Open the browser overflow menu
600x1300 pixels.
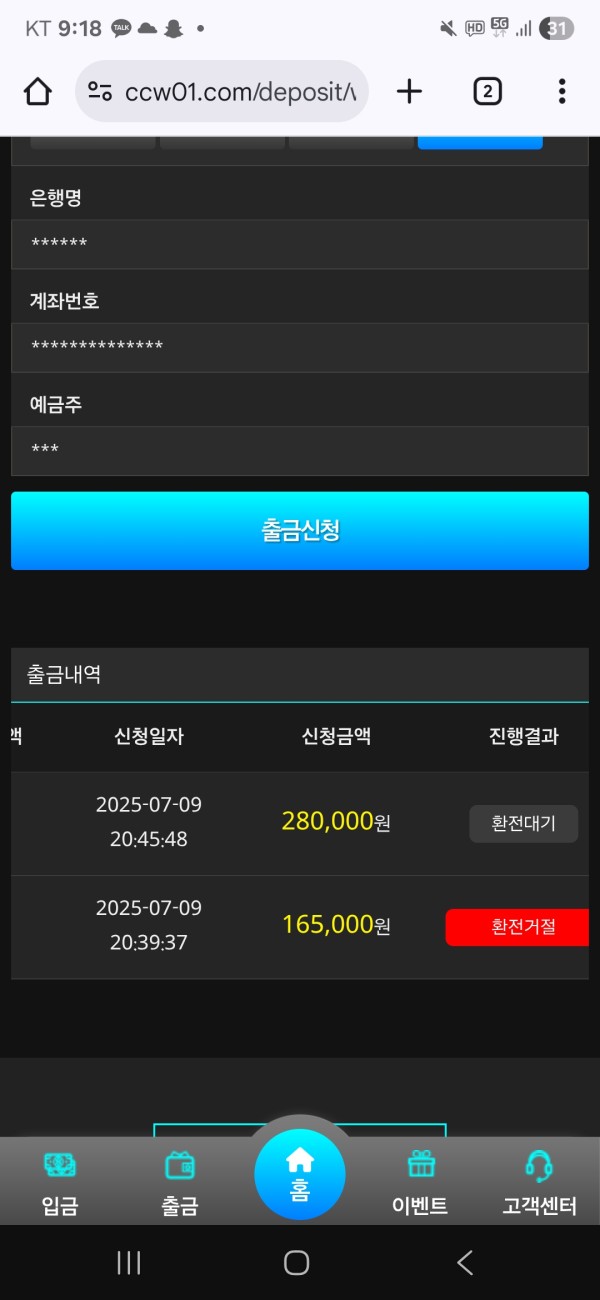tap(561, 92)
